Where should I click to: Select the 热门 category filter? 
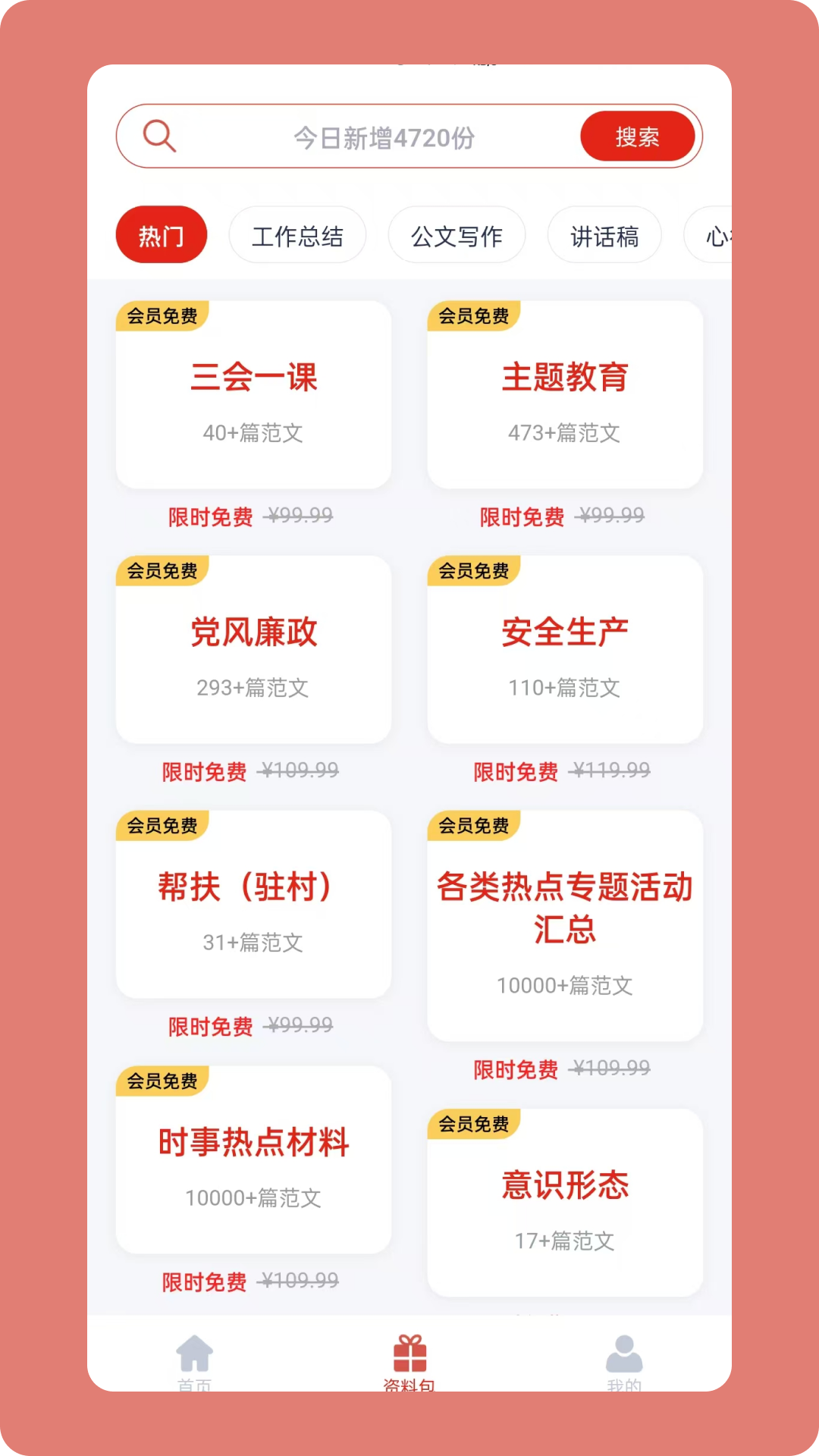pyautogui.click(x=161, y=235)
